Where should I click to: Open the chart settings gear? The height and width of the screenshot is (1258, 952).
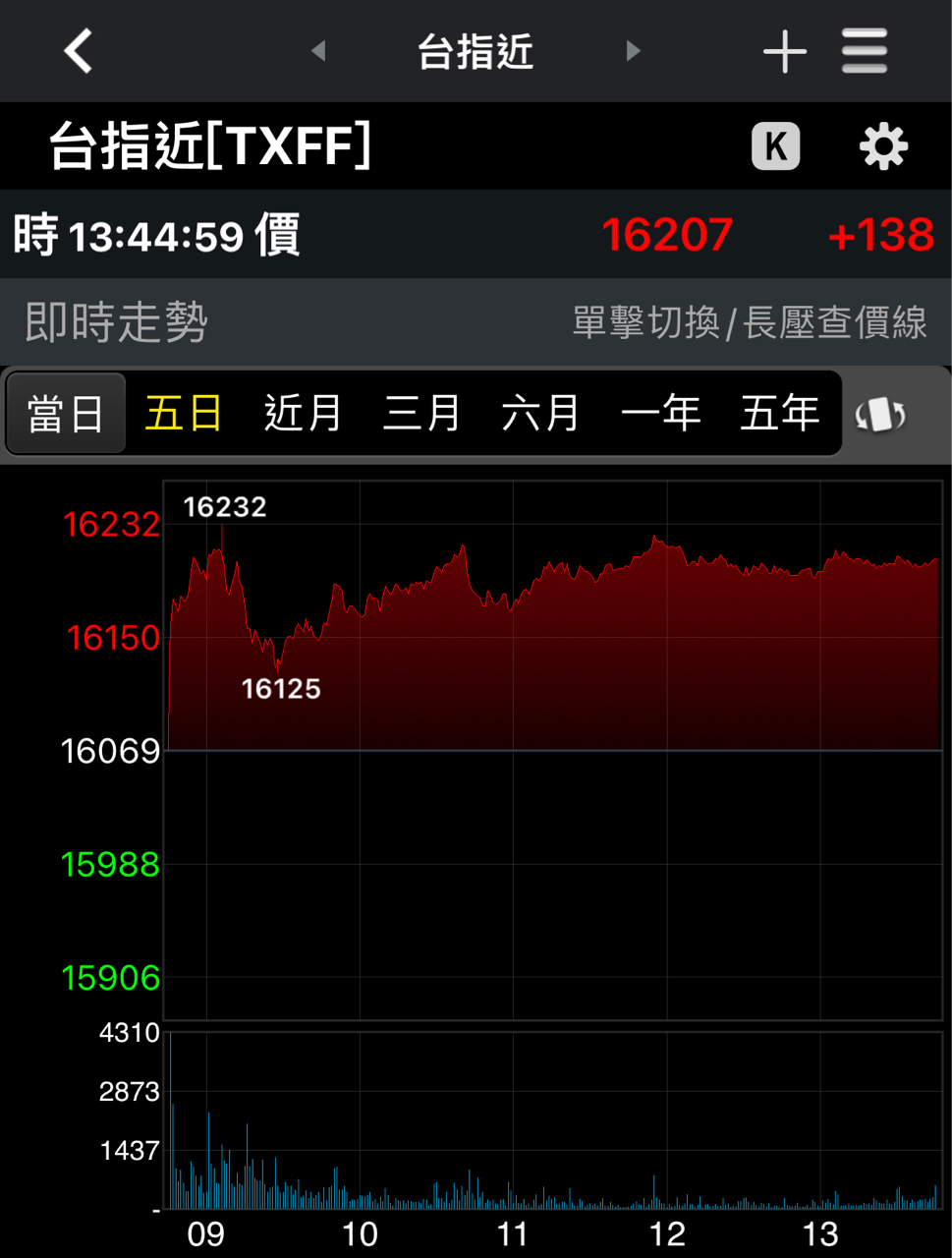point(882,146)
